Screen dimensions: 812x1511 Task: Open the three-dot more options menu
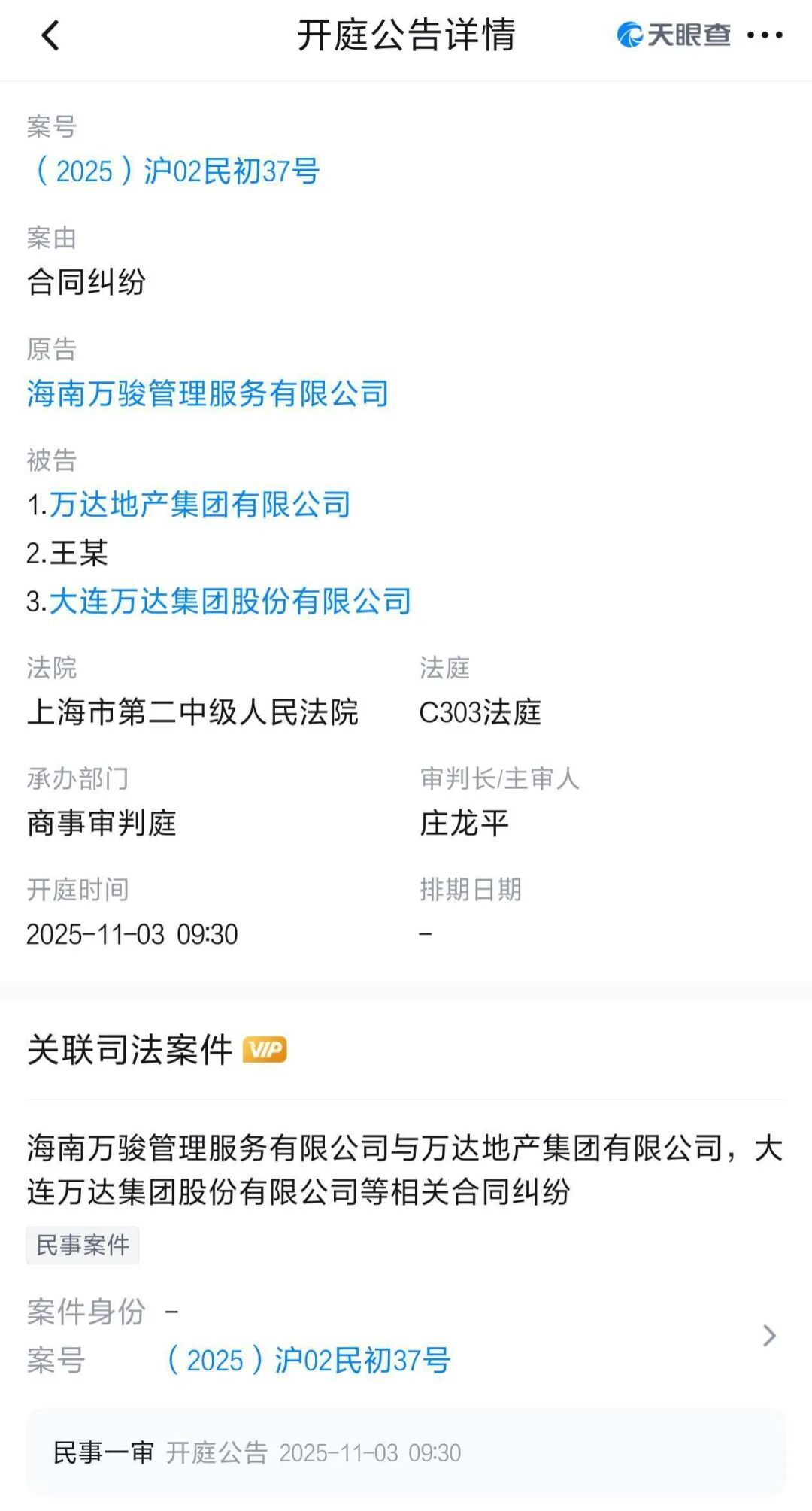[765, 36]
